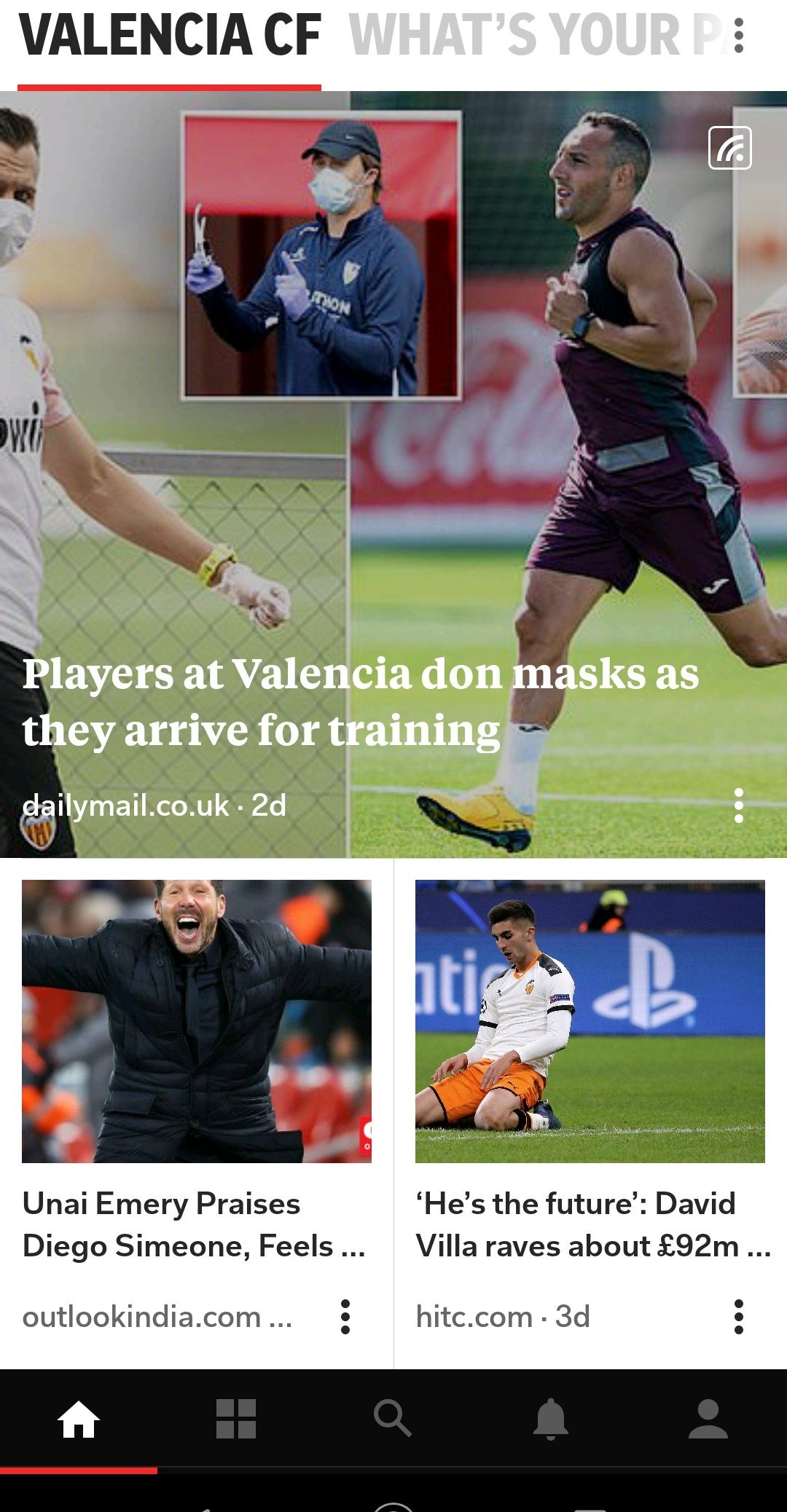Open the notifications bell tab

pyautogui.click(x=551, y=1419)
